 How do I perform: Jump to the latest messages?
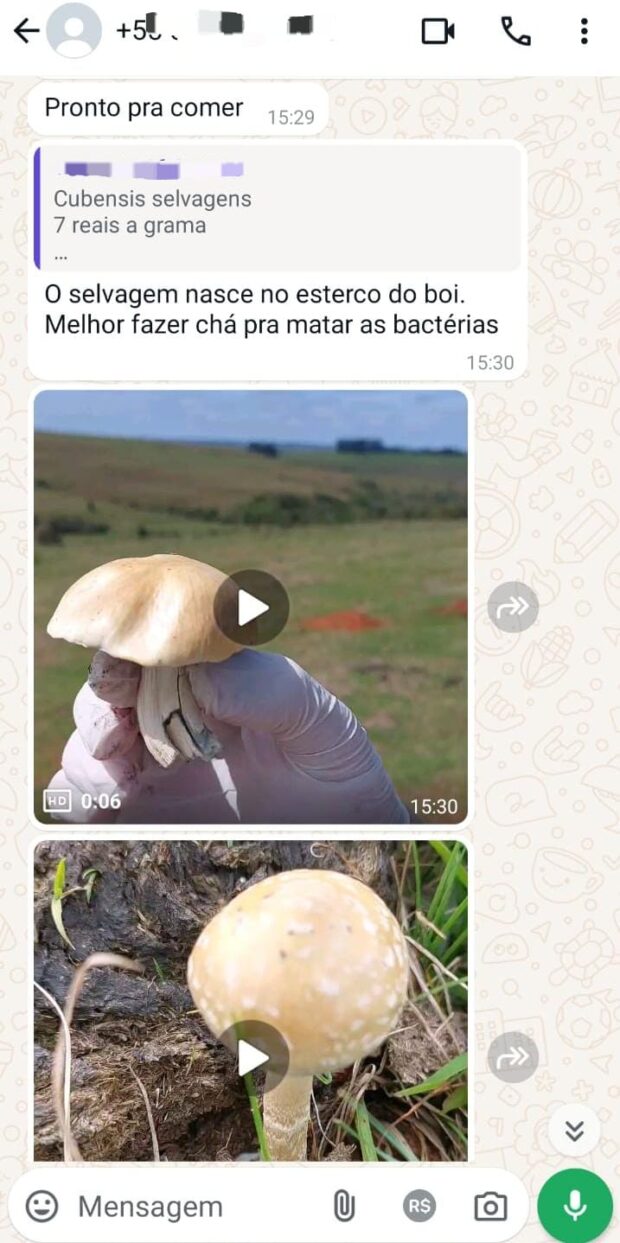coord(574,1131)
